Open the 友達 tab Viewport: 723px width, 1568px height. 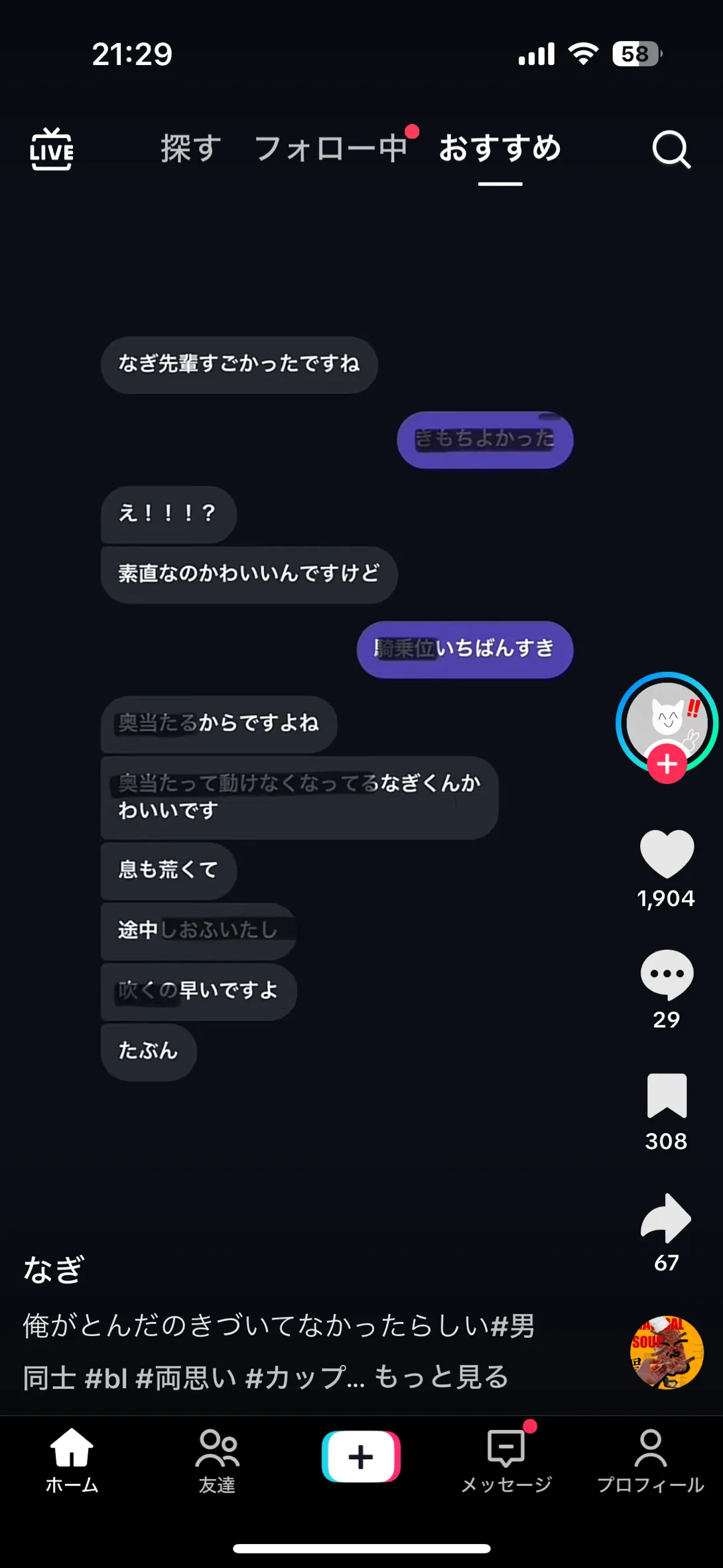[217, 1460]
